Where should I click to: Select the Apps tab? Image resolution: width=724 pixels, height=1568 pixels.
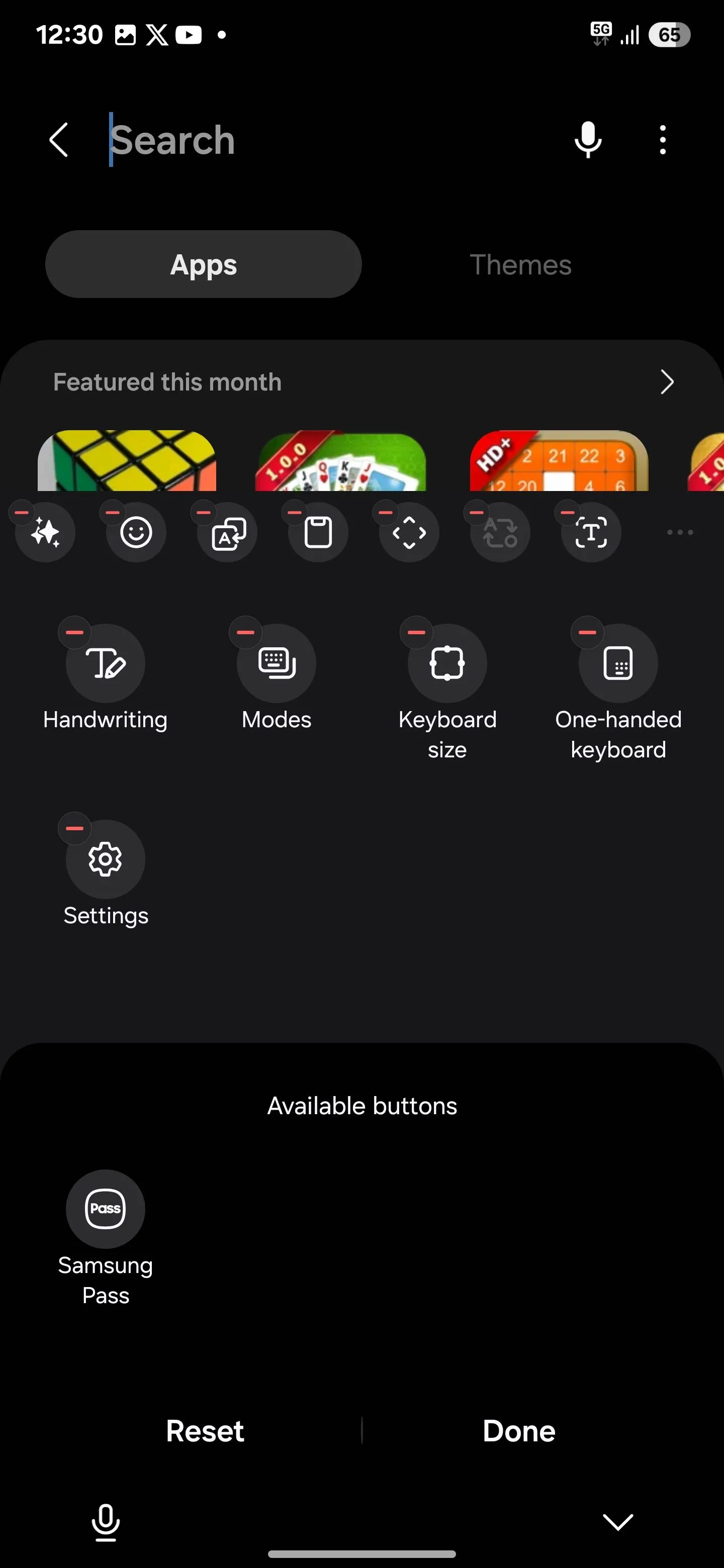point(204,265)
